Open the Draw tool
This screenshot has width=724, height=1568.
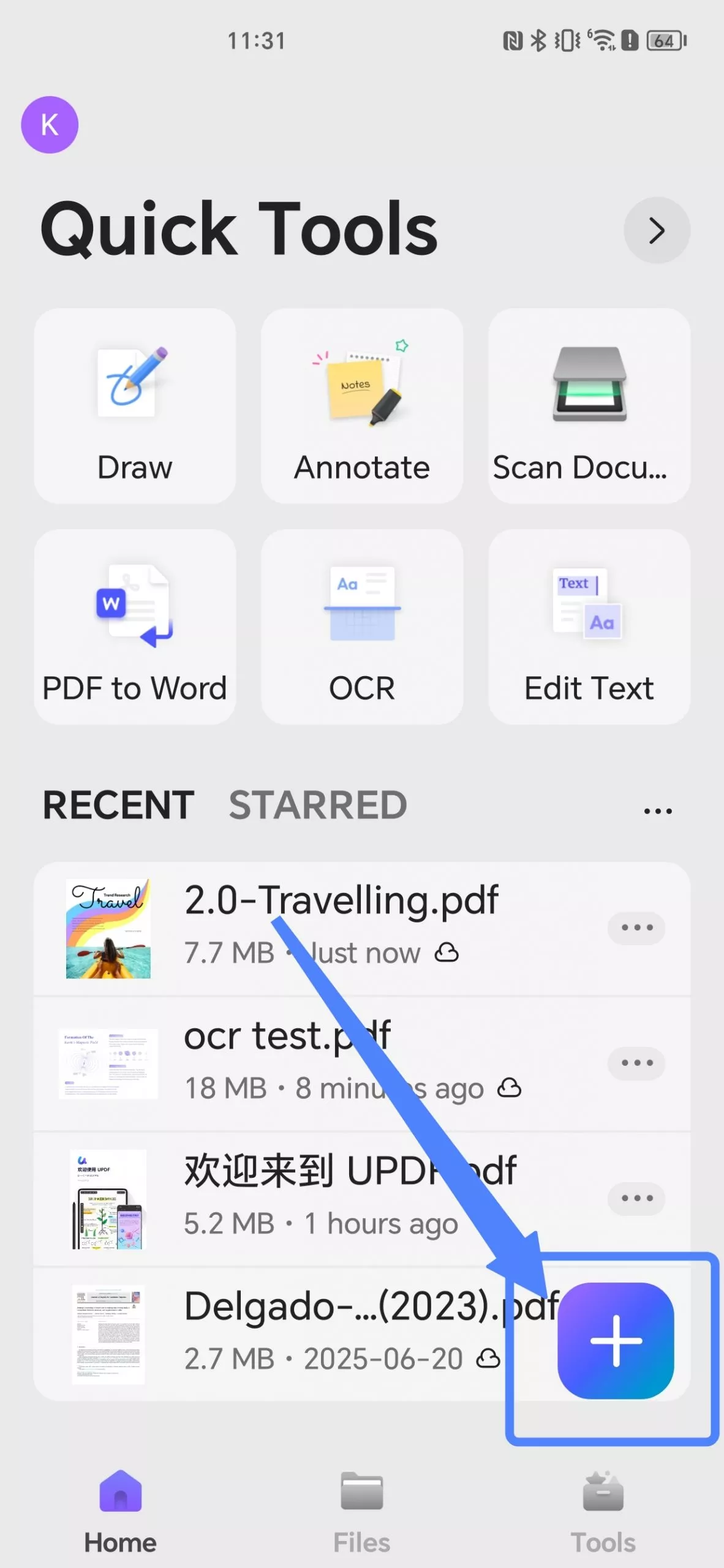(x=135, y=406)
